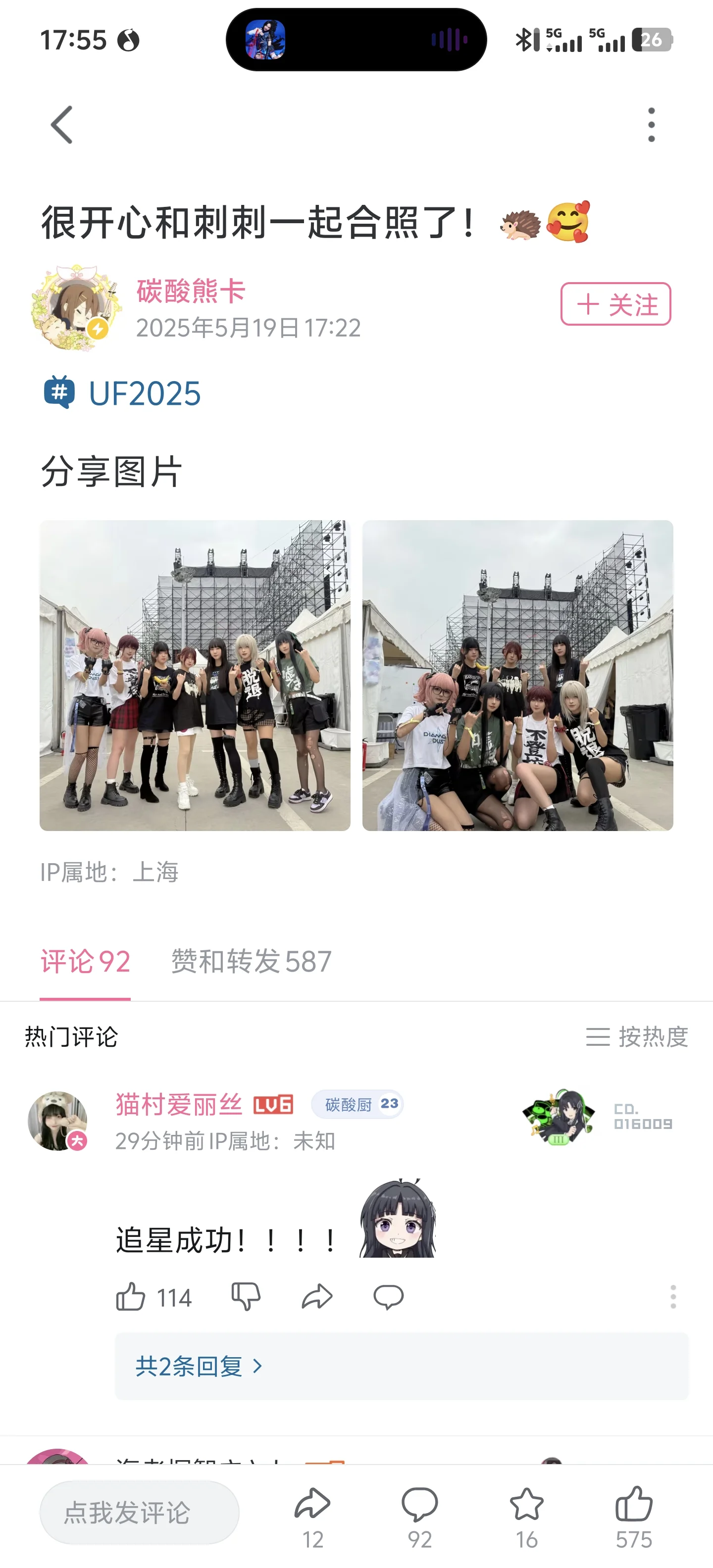Switch to the 赞和转发 587 tab
Viewport: 713px width, 1568px height.
click(x=251, y=962)
